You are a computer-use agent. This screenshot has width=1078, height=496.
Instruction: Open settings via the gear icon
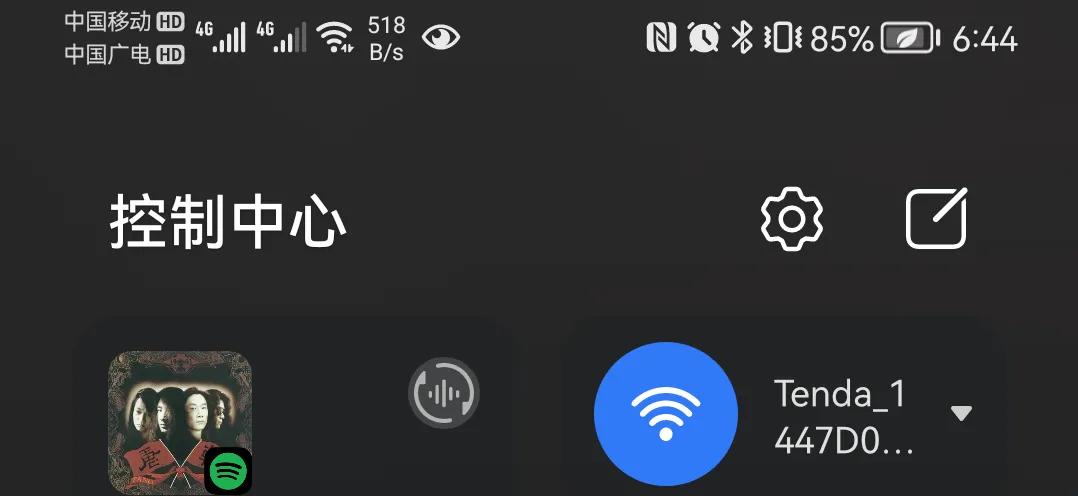pos(791,219)
